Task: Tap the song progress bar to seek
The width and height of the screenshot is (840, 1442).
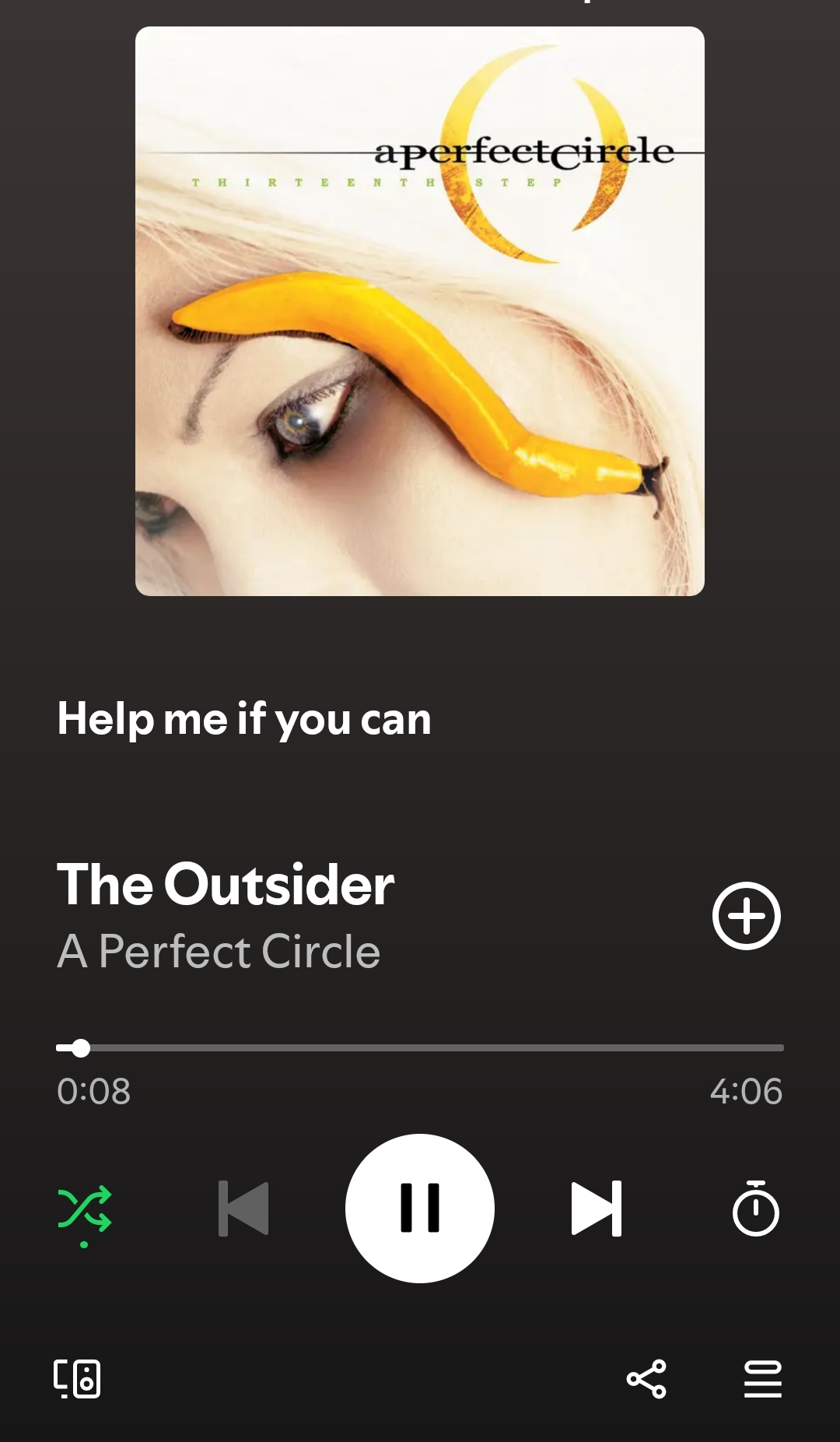Action: click(420, 1047)
